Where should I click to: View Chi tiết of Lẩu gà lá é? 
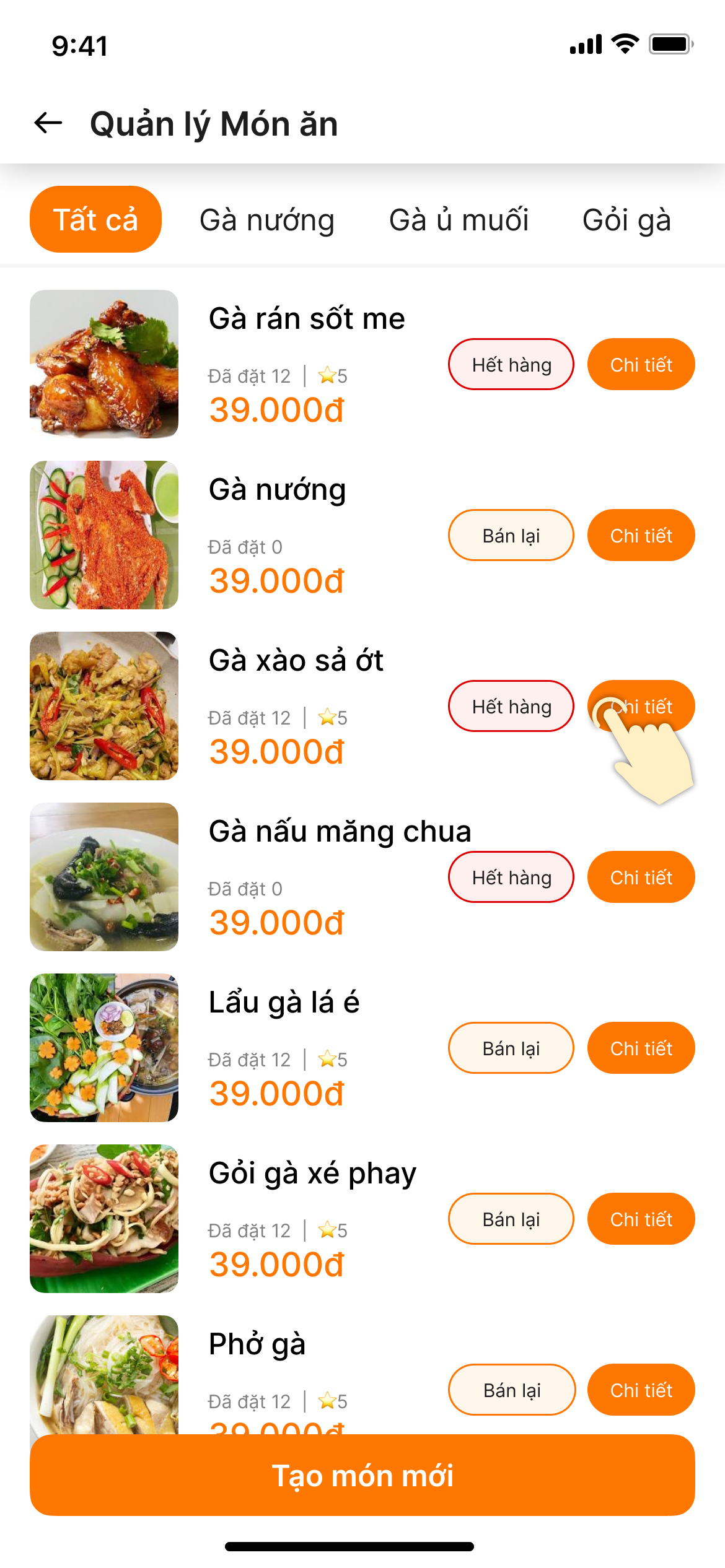pyautogui.click(x=641, y=1048)
